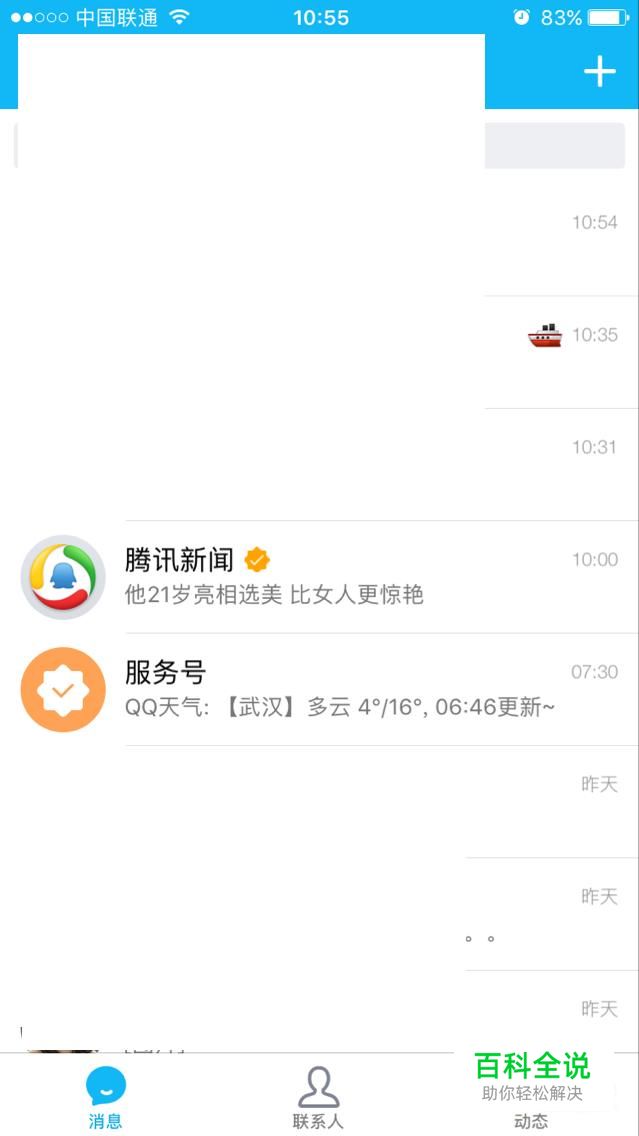The height and width of the screenshot is (1136, 639).
Task: Open the plus menu in the header
Action: point(599,71)
